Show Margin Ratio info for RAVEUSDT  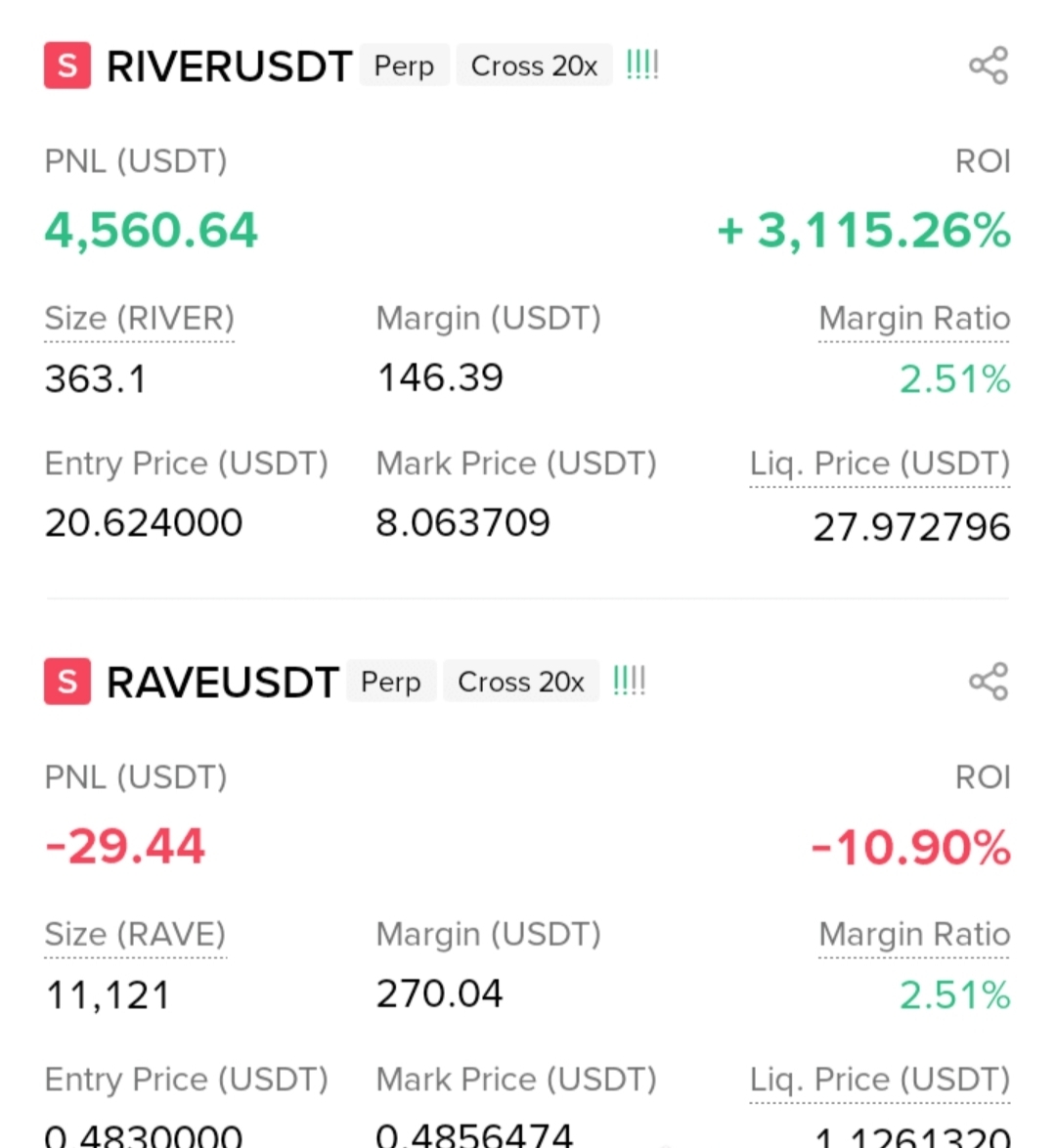click(x=913, y=935)
